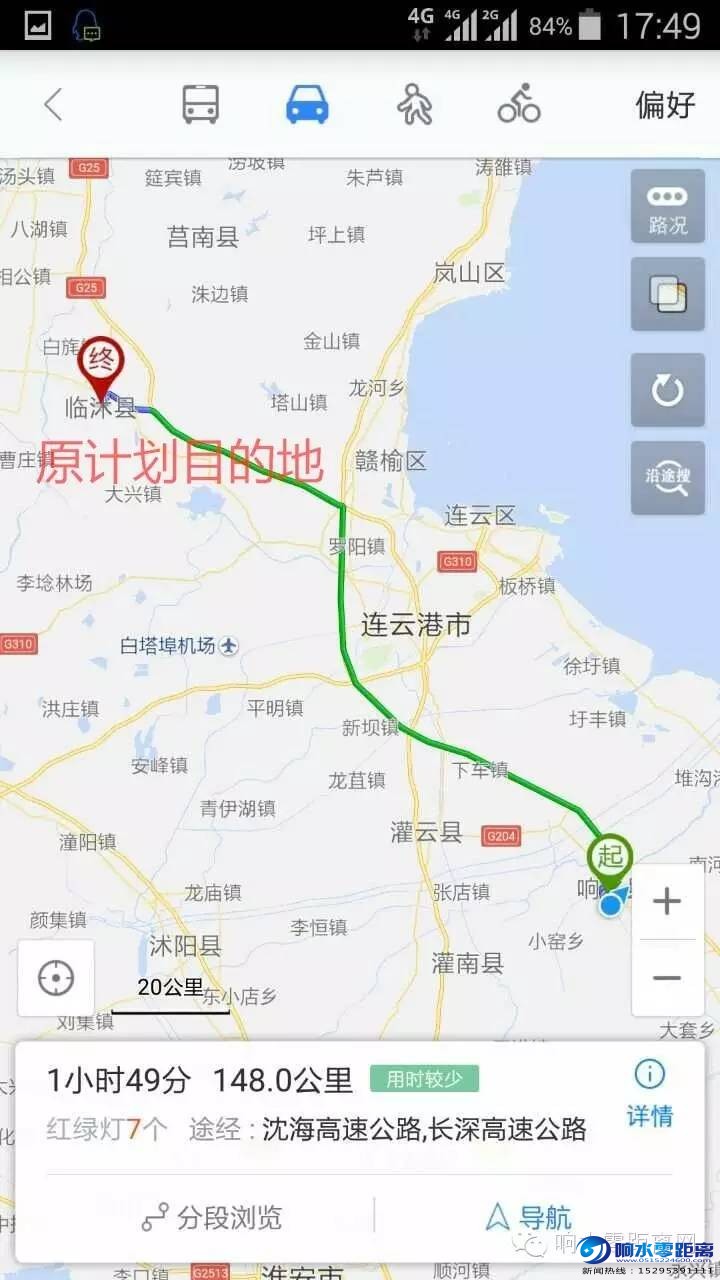Select the driving car mode

coord(307,104)
